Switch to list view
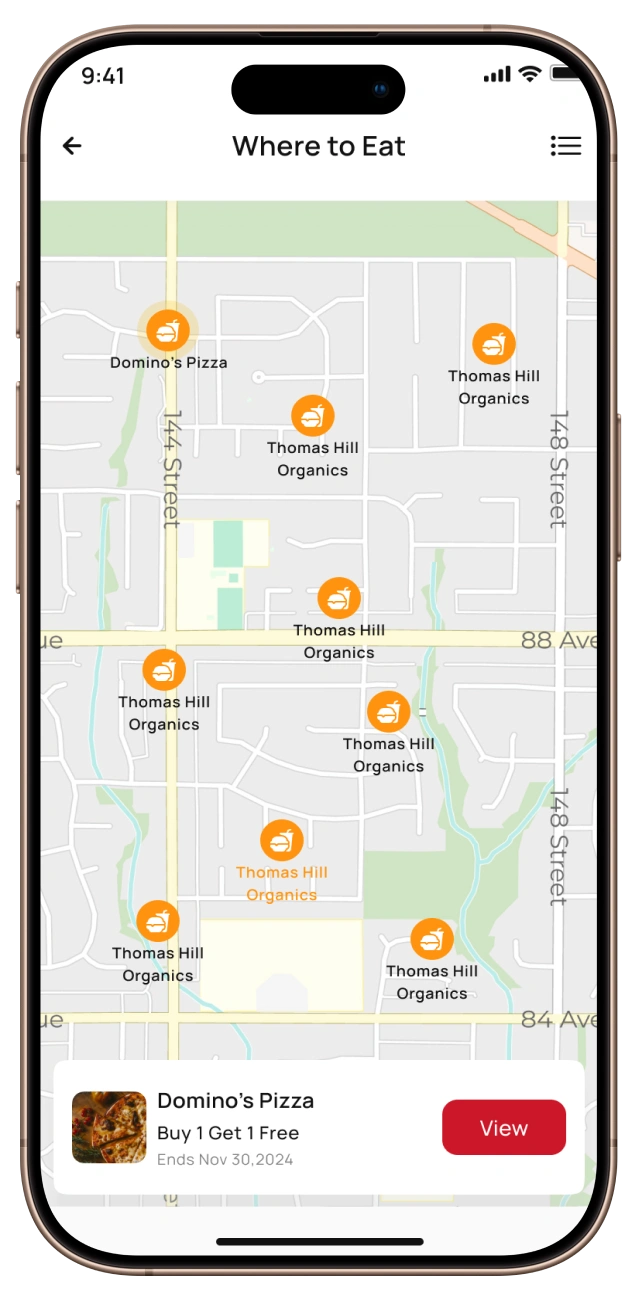638x1299 pixels. (565, 146)
